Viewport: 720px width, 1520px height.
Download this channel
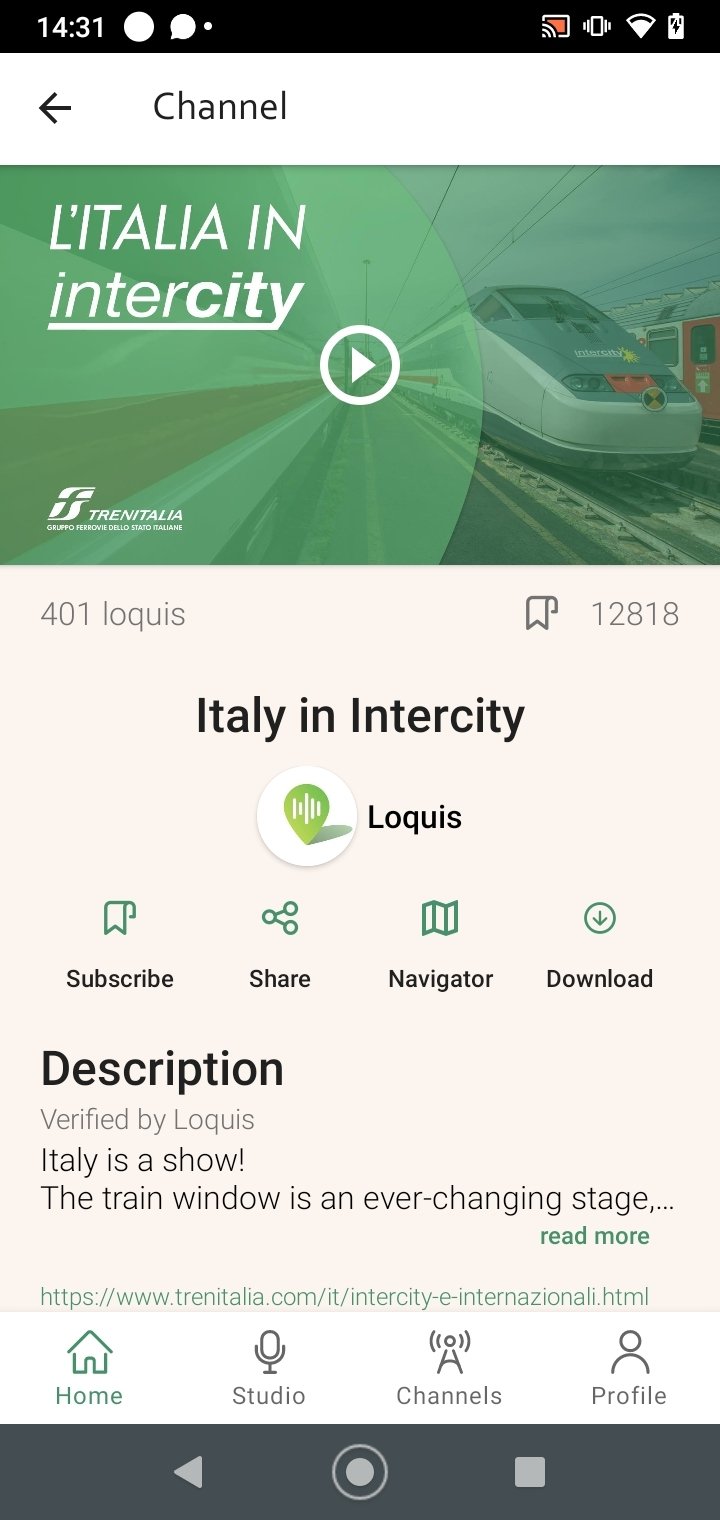tap(599, 944)
